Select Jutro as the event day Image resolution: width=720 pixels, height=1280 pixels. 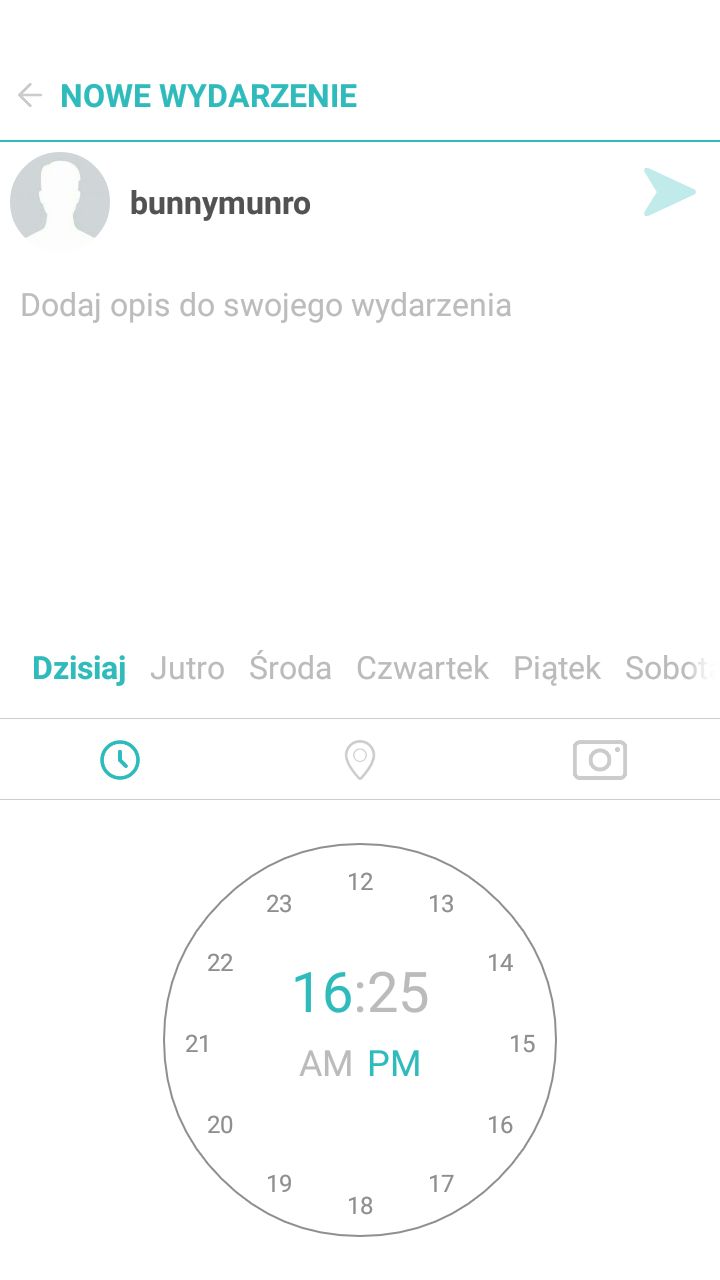pos(187,668)
